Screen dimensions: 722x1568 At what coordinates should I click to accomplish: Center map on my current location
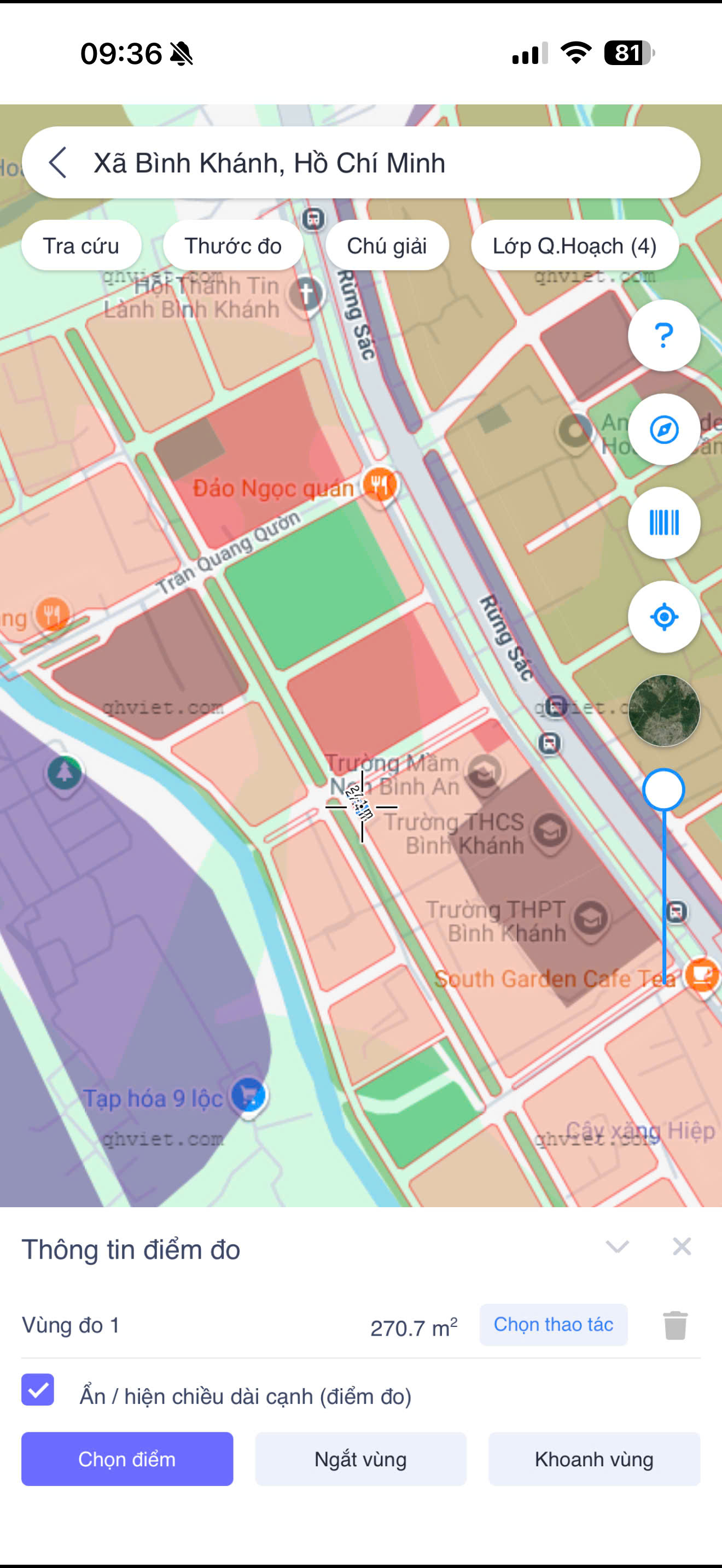point(663,617)
